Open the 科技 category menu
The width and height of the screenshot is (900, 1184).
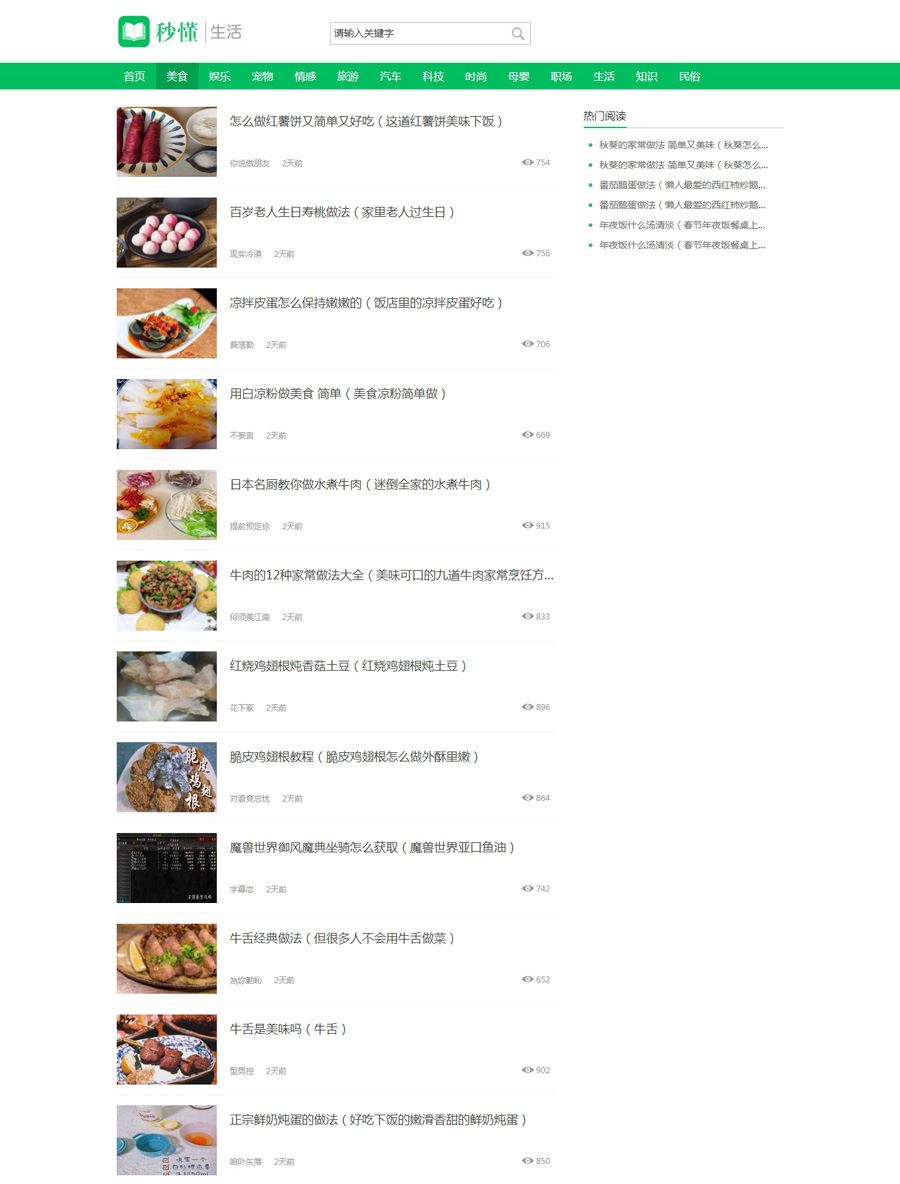[432, 75]
